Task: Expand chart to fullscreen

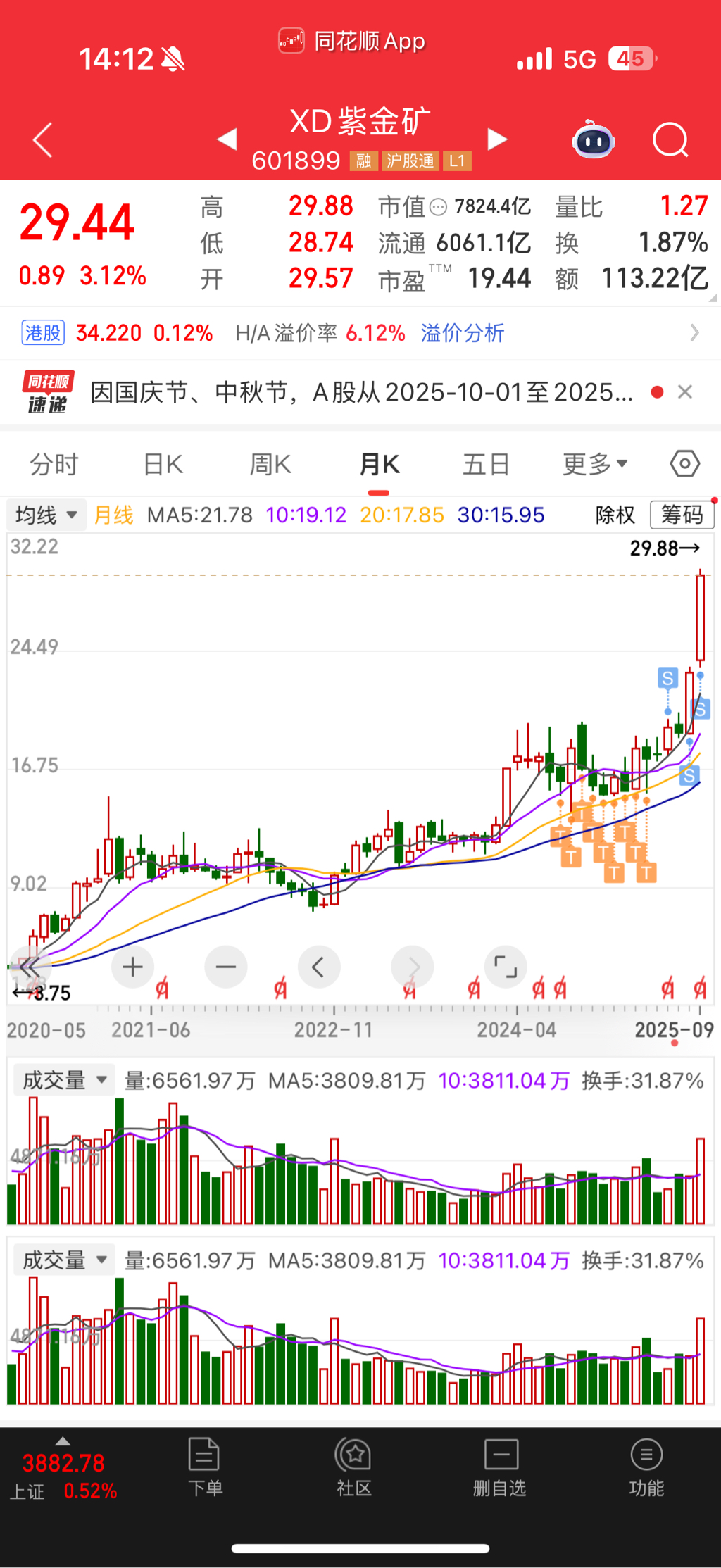Action: (x=506, y=967)
